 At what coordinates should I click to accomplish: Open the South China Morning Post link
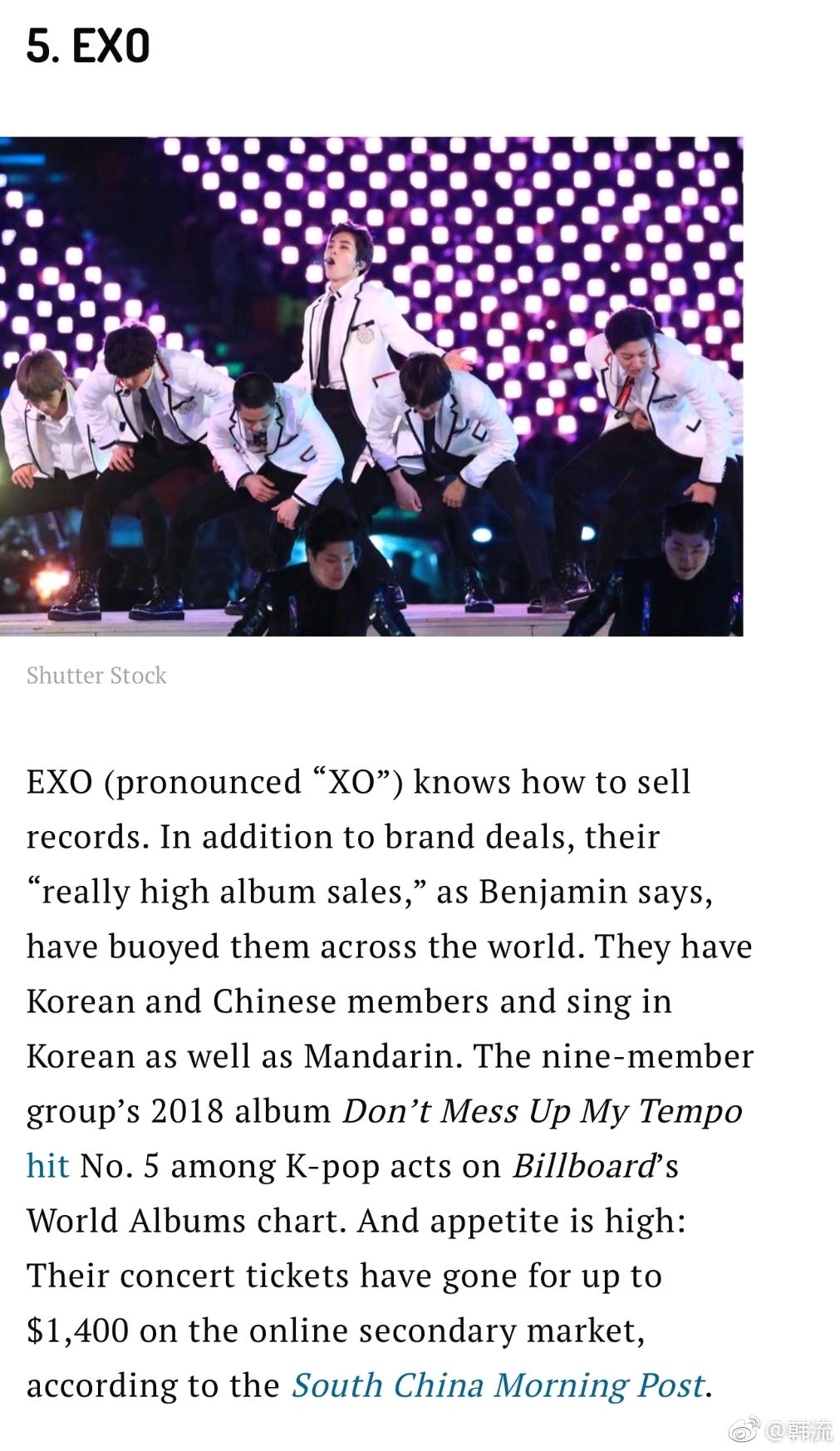(x=499, y=1385)
